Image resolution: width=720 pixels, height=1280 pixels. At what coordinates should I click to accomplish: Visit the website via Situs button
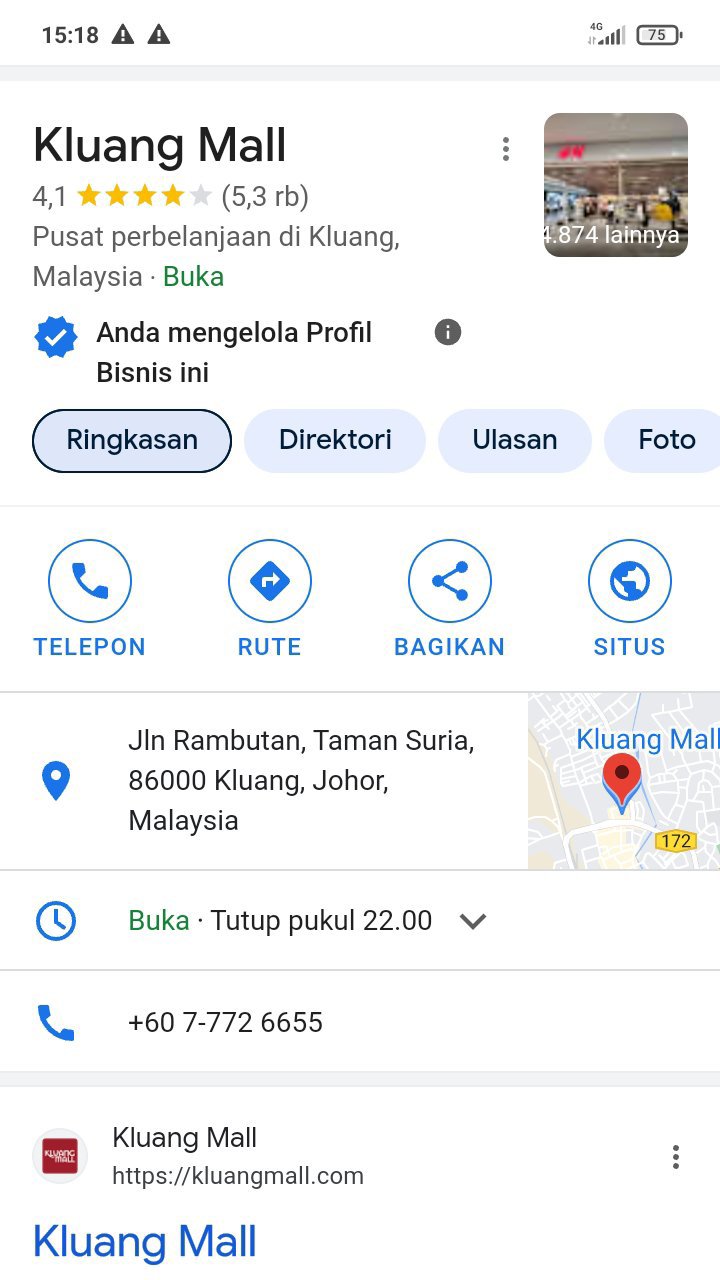629,599
